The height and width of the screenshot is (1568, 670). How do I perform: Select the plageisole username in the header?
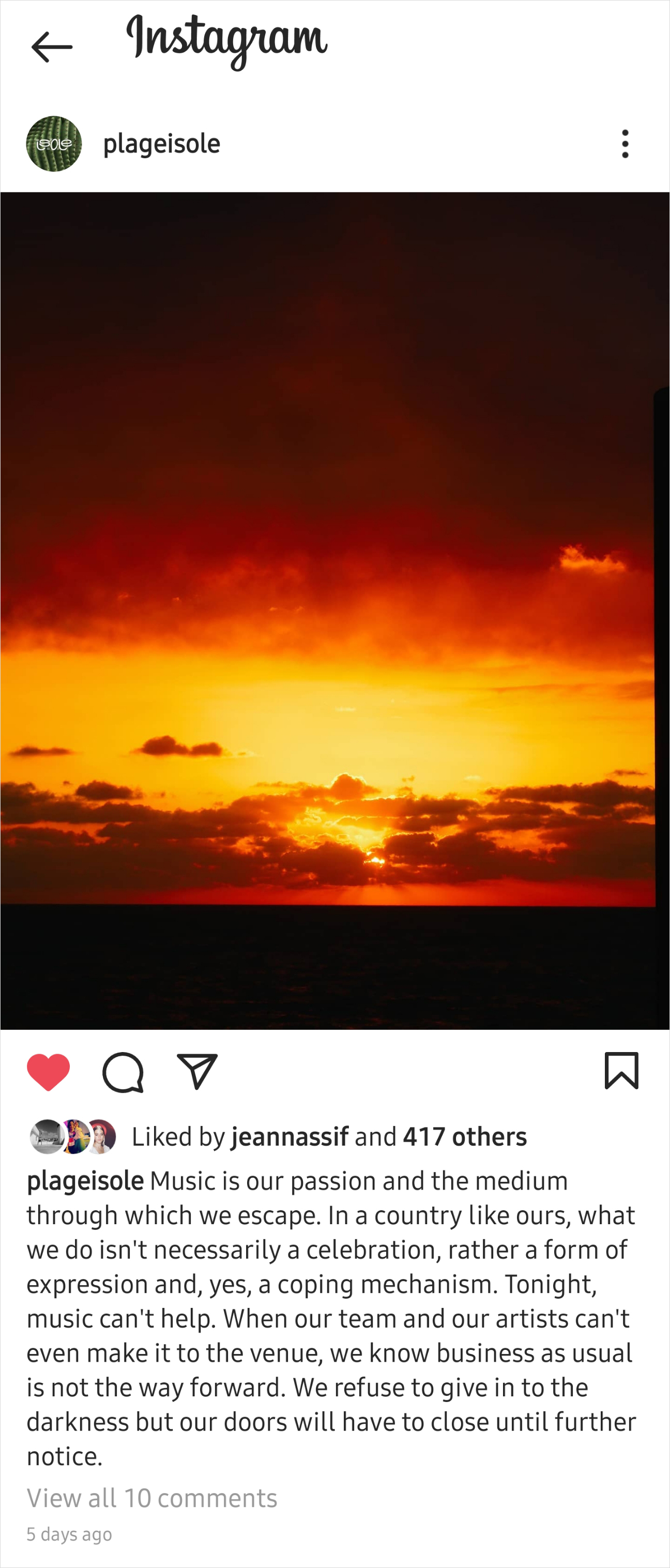point(161,144)
